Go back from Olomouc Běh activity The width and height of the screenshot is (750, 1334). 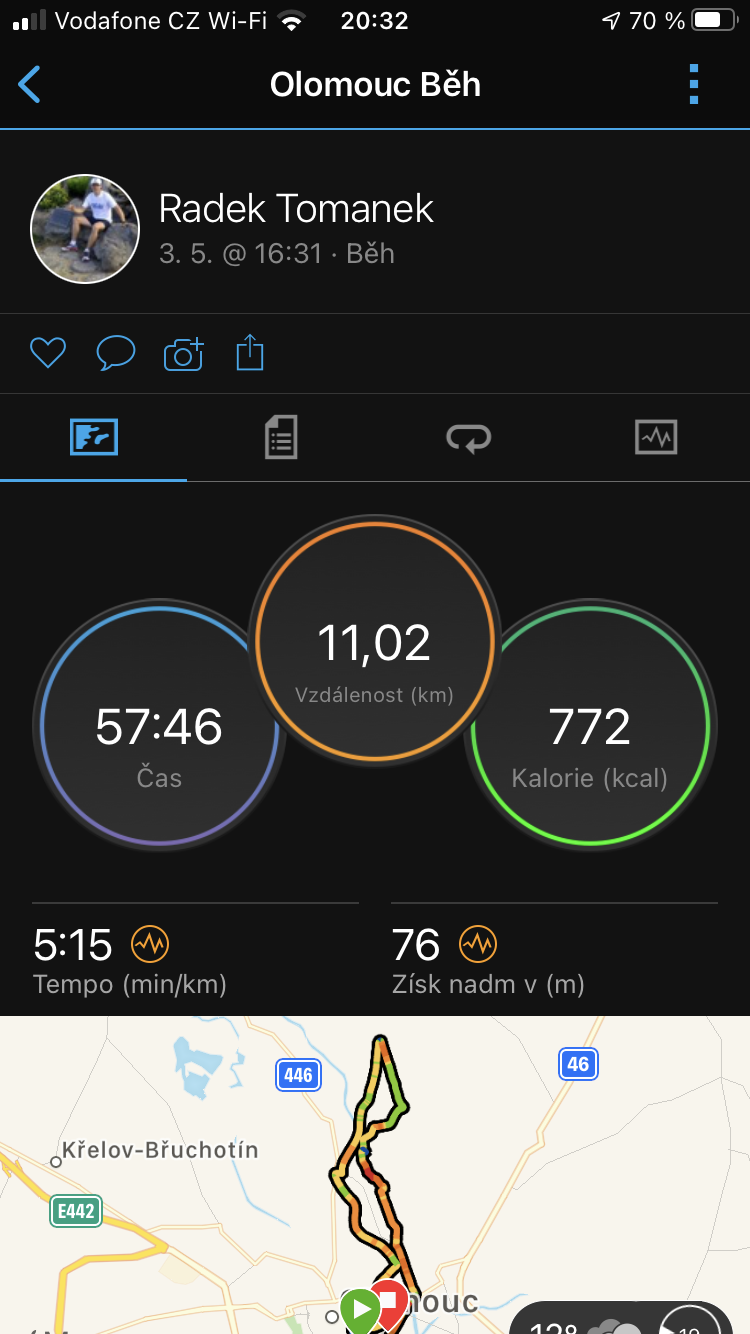click(x=30, y=85)
